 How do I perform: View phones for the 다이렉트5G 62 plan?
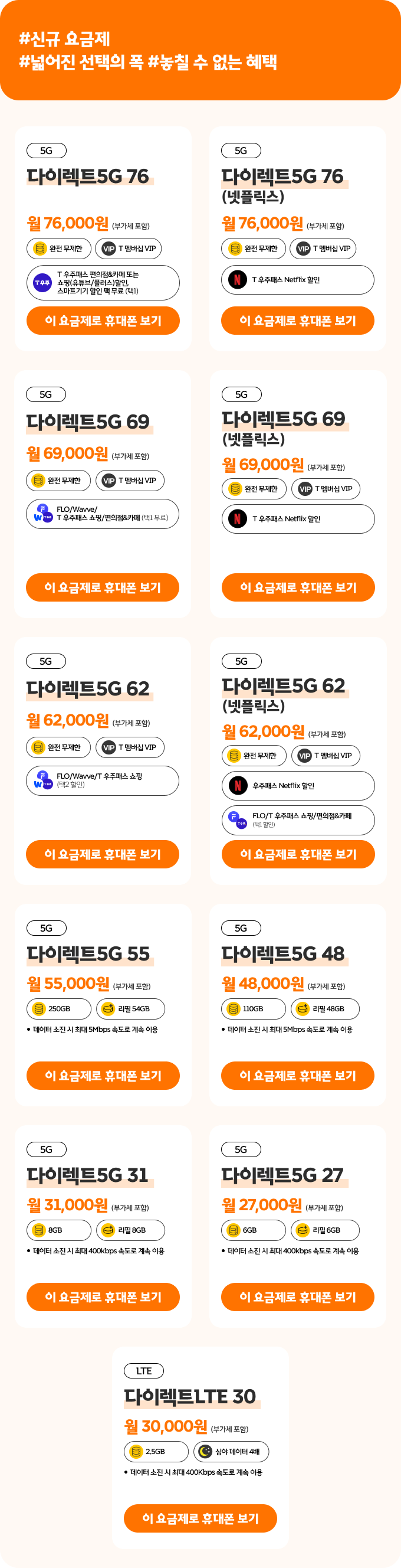[102, 854]
